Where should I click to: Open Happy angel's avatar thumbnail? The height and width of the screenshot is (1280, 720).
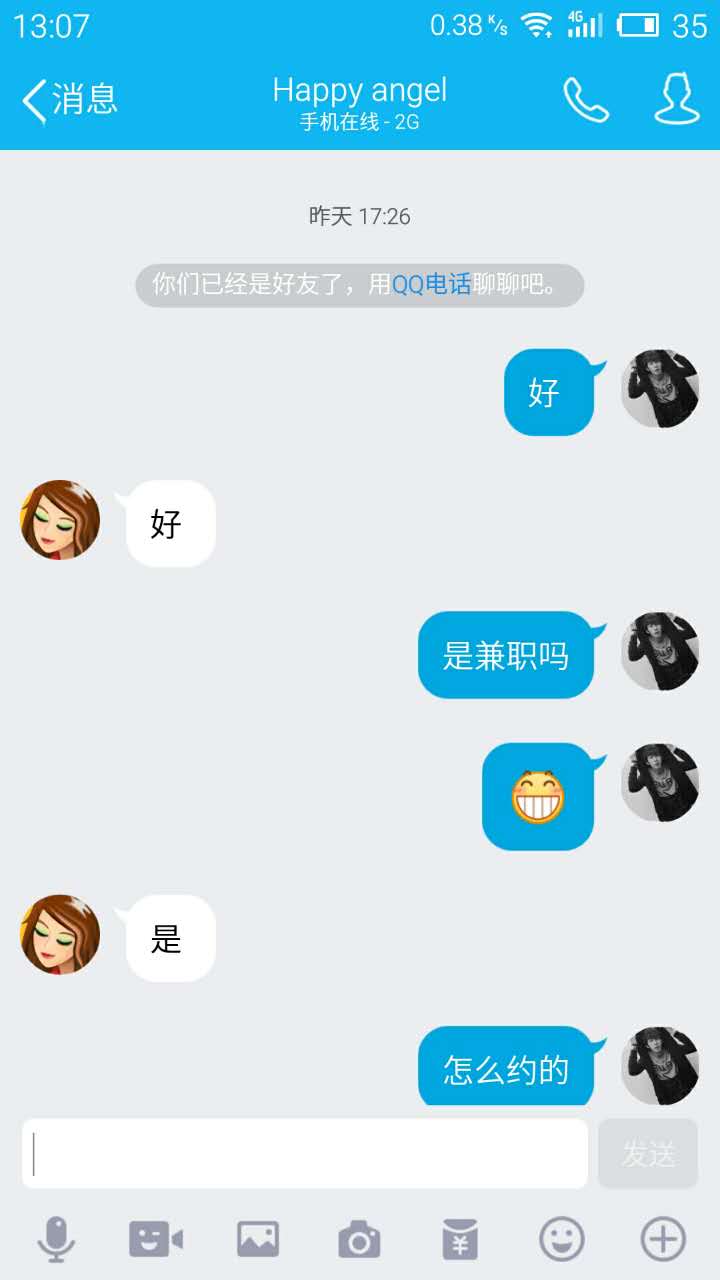(x=58, y=520)
